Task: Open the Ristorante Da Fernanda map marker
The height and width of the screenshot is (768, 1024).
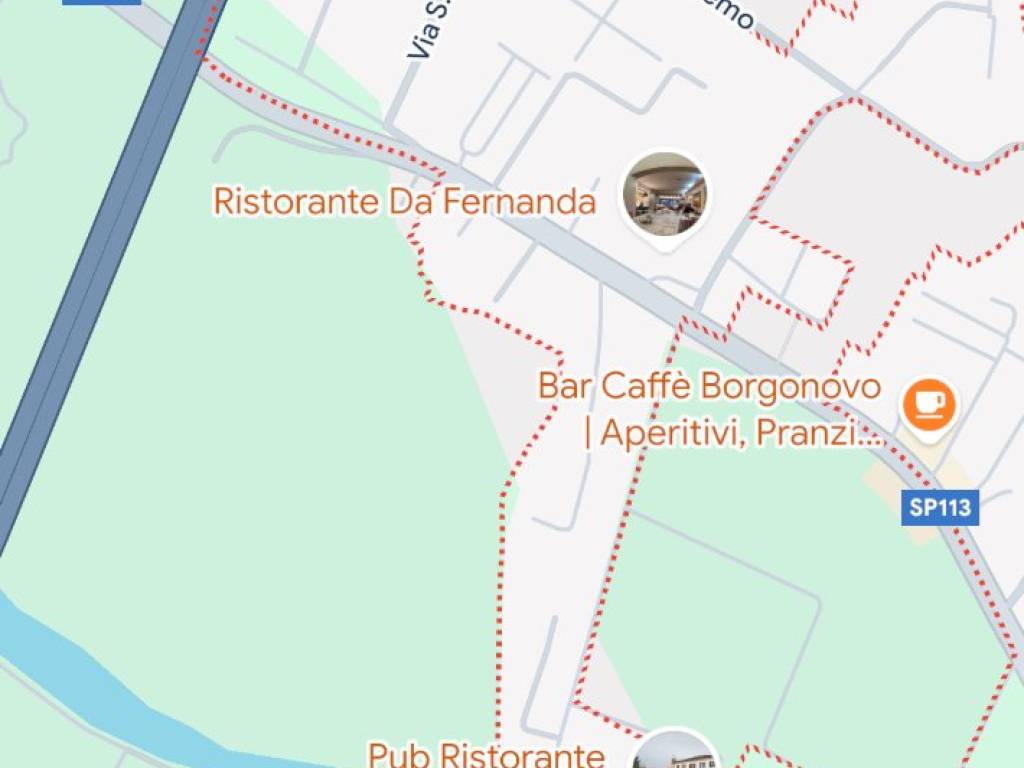Action: [665, 195]
